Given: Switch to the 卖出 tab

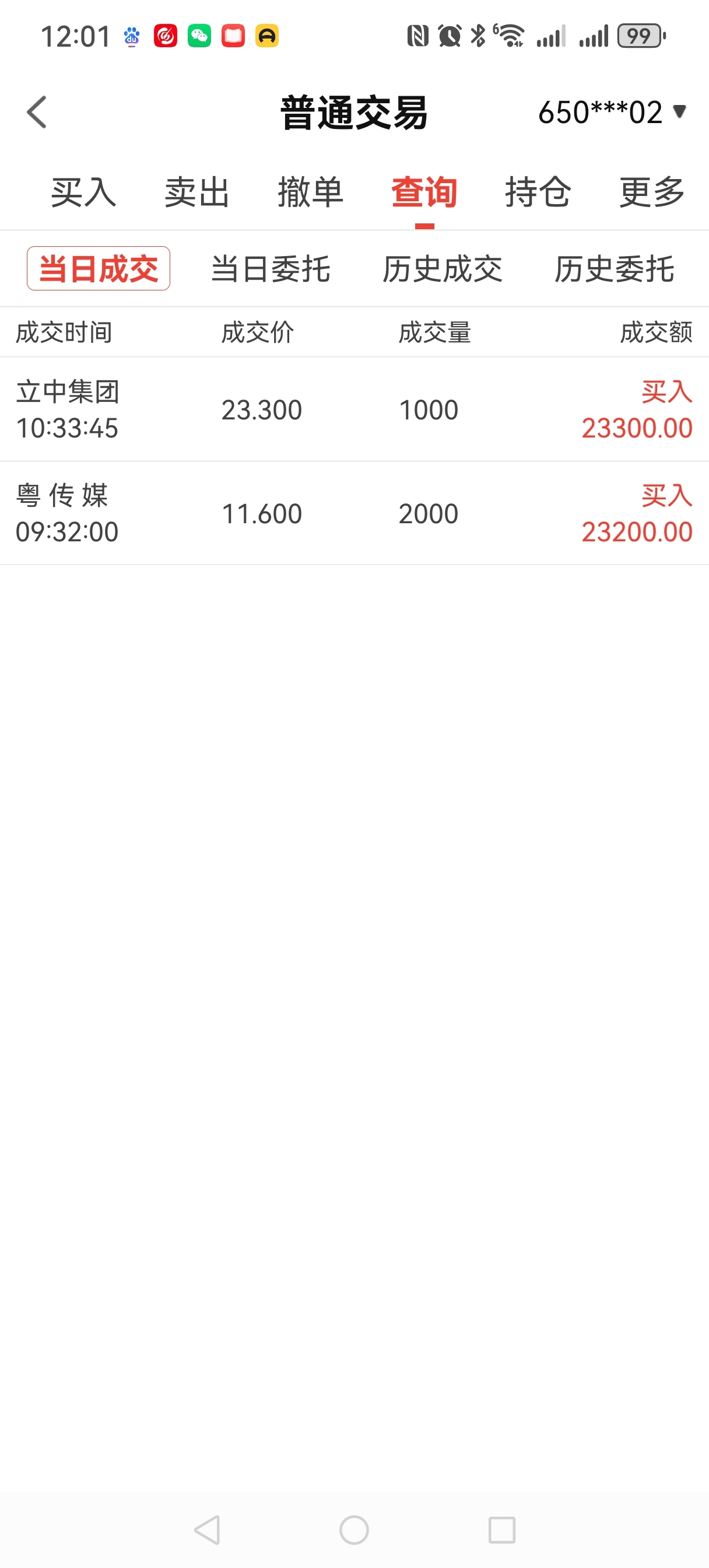Looking at the screenshot, I should [x=196, y=192].
